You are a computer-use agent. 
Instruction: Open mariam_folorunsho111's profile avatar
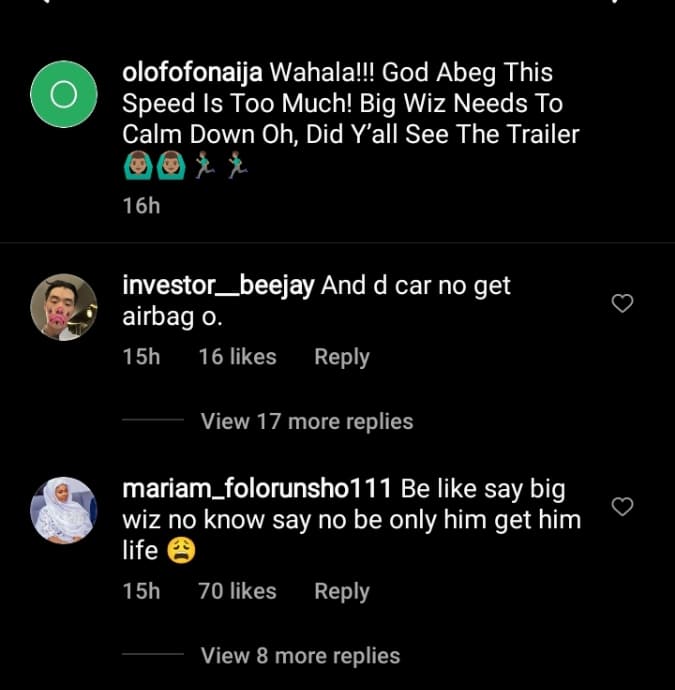pyautogui.click(x=63, y=511)
